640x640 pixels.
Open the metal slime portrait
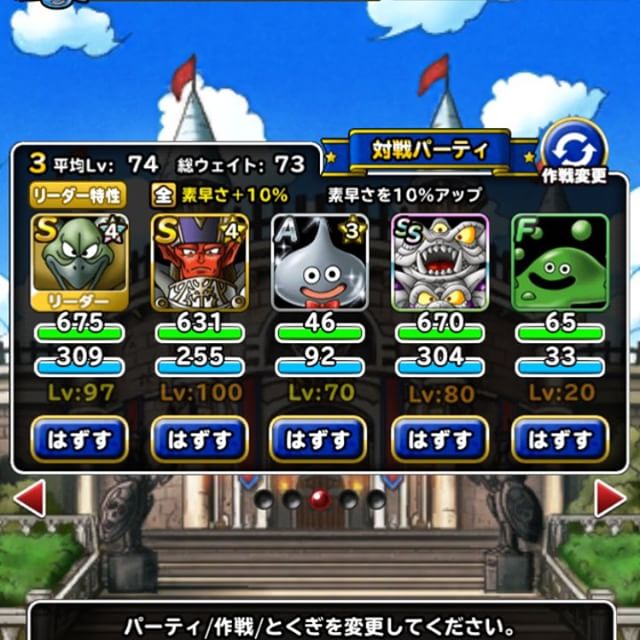[319, 262]
